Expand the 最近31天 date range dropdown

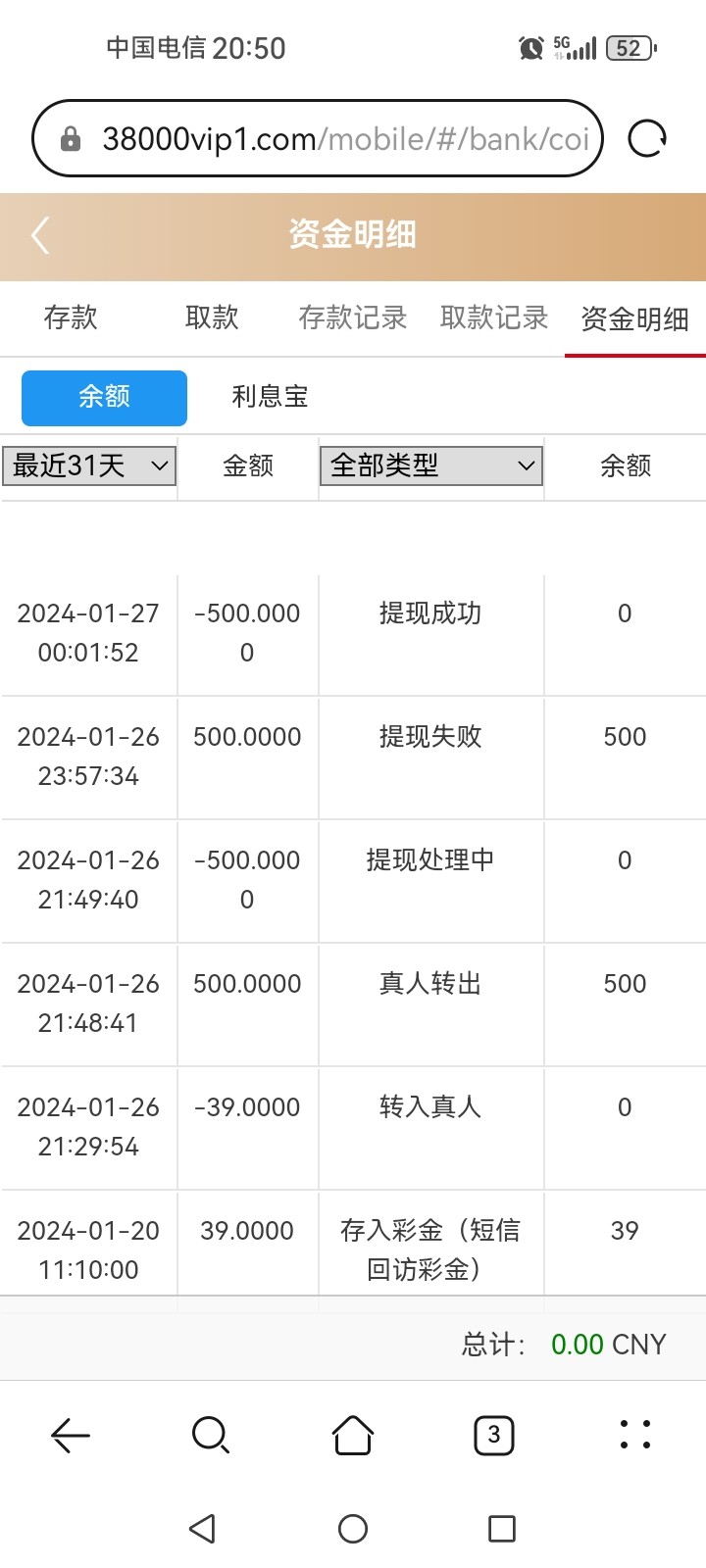89,465
